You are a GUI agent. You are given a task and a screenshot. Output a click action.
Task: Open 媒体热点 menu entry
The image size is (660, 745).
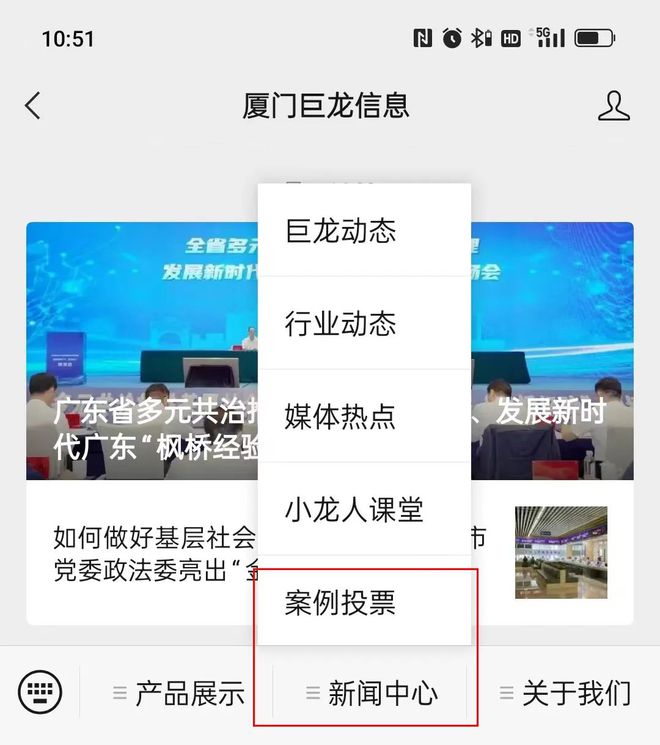pos(341,417)
